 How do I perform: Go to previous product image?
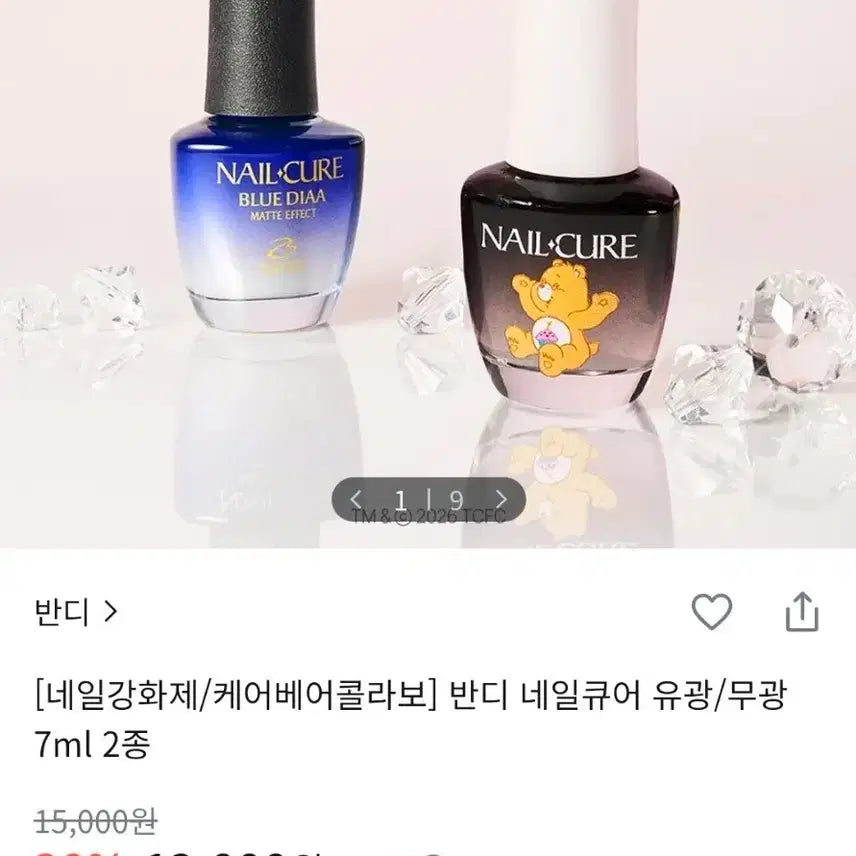coord(357,497)
